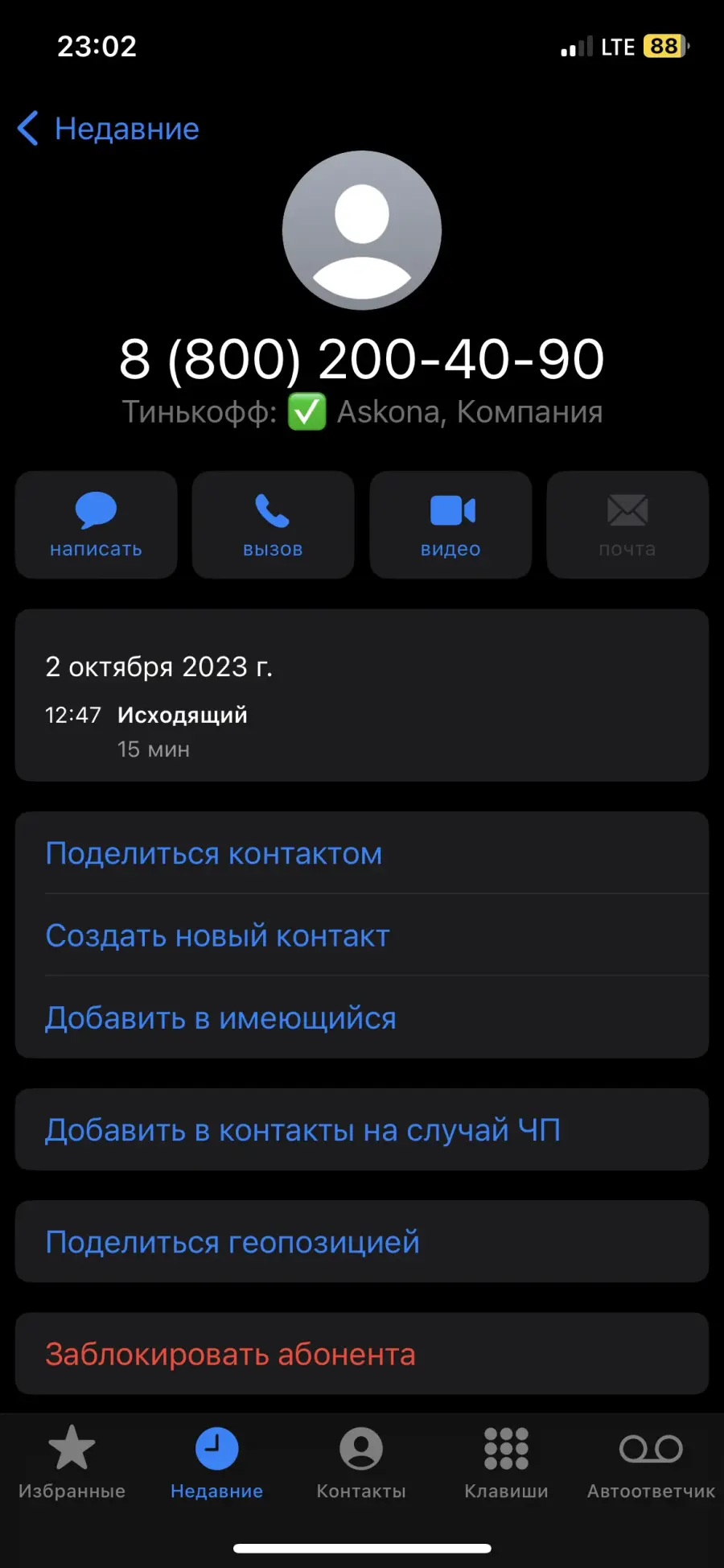Select Поделиться контактом
The width and height of the screenshot is (724, 1568).
pyautogui.click(x=362, y=853)
